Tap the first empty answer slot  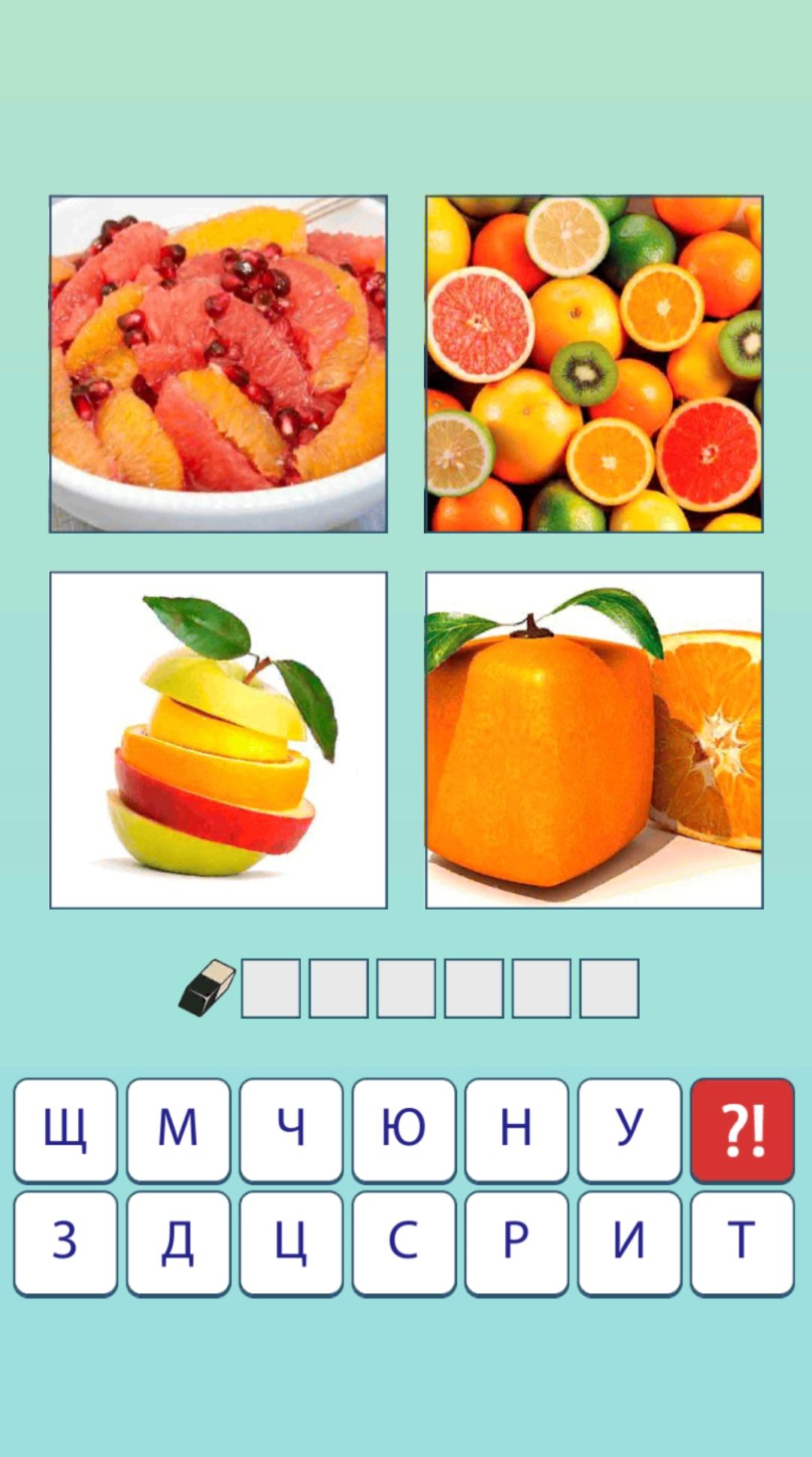point(271,988)
